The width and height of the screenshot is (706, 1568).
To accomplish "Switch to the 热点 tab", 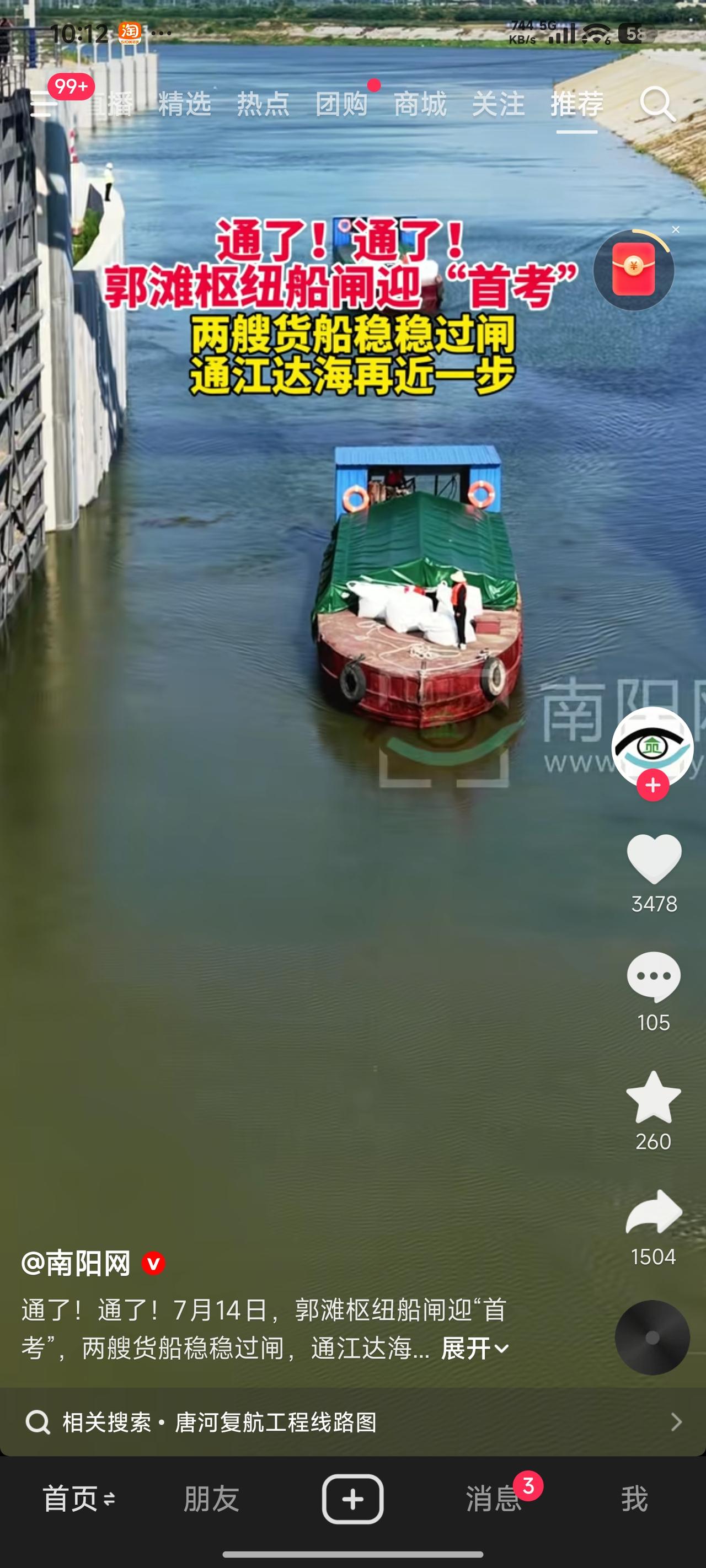I will 263,104.
